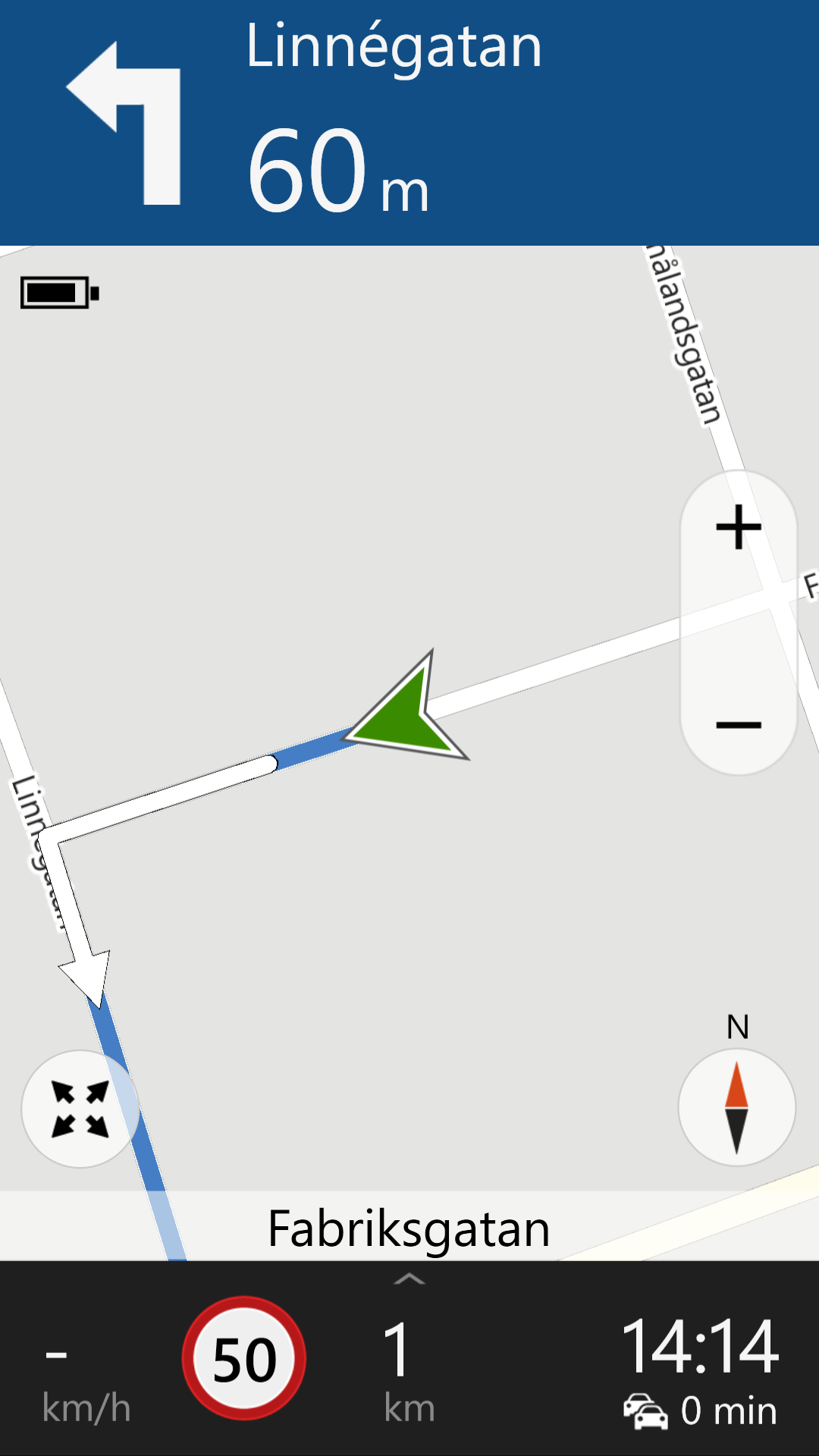Show the full route overview

point(80,1109)
